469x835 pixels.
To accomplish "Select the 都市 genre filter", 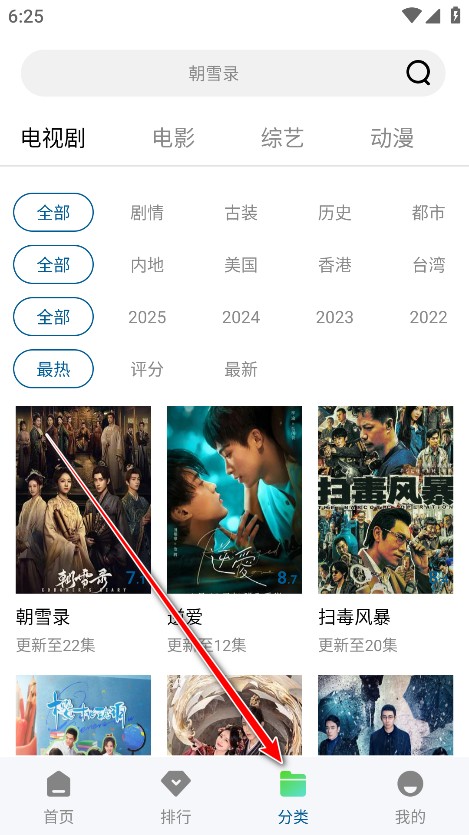I will [x=429, y=213].
